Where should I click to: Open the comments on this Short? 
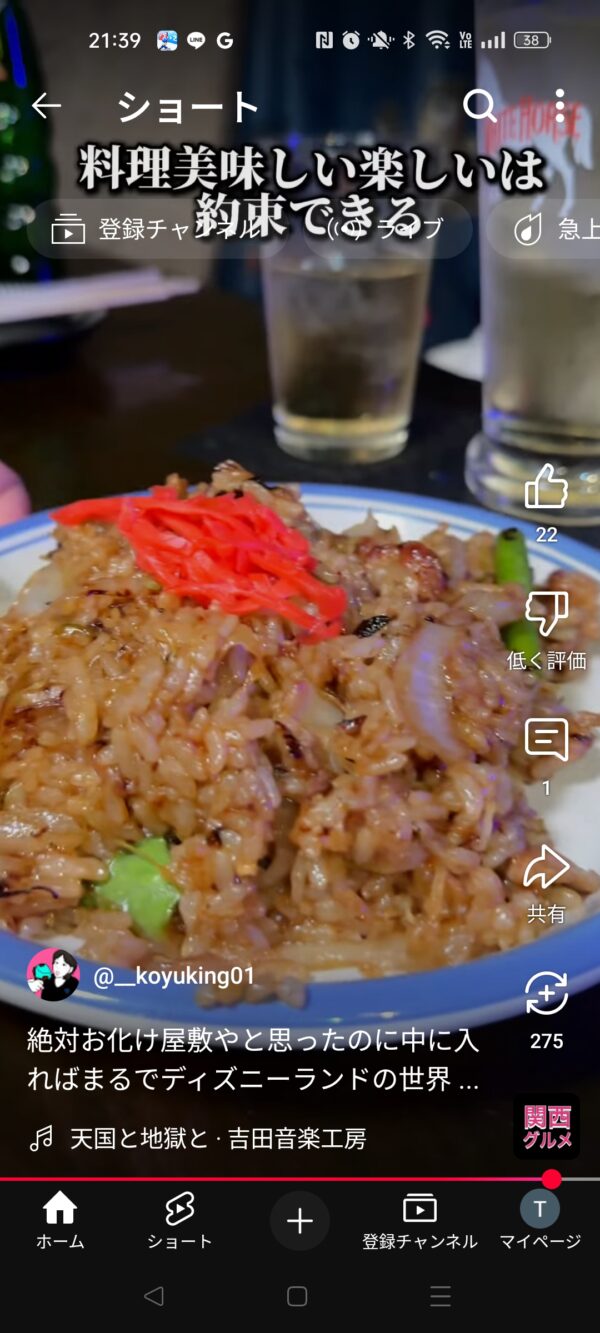(x=546, y=742)
